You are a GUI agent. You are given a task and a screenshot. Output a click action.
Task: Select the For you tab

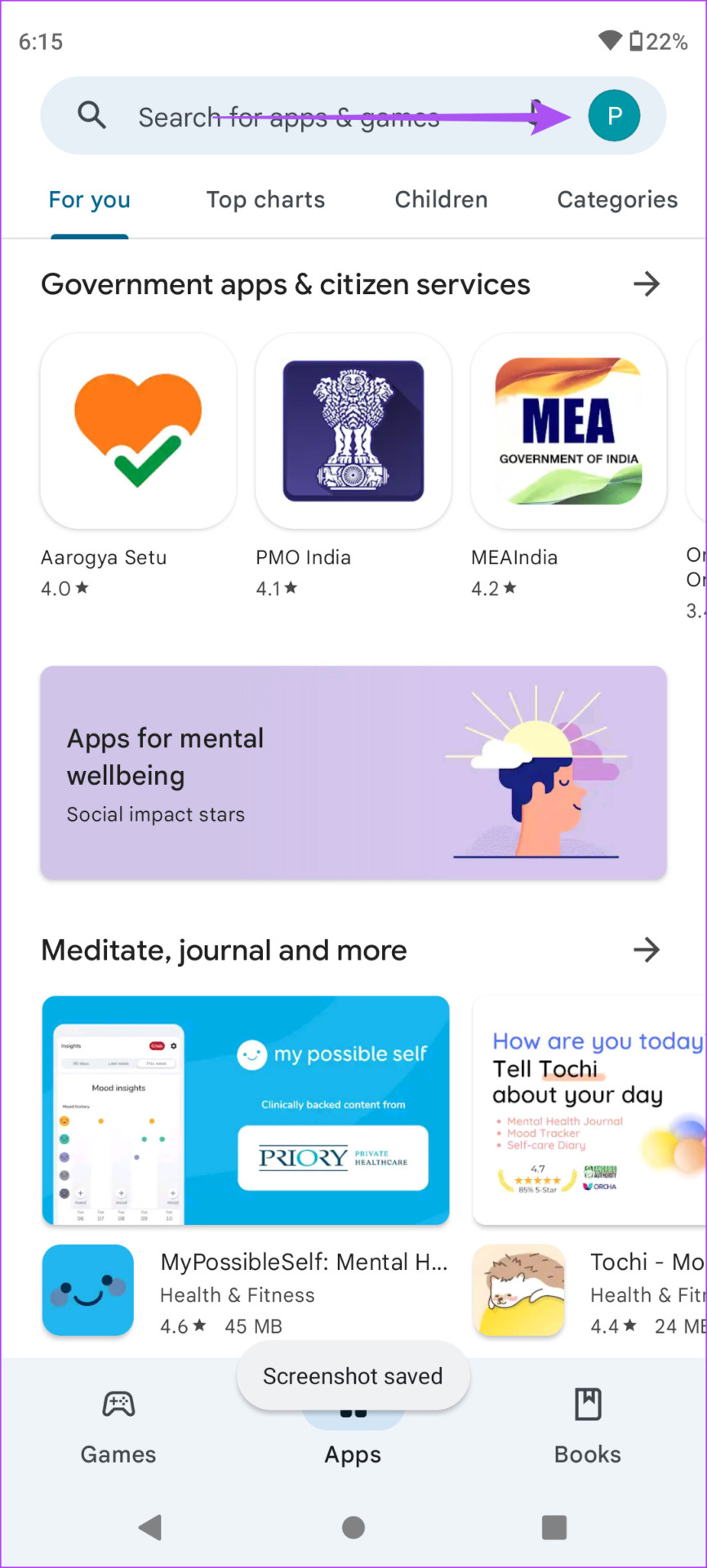click(90, 200)
